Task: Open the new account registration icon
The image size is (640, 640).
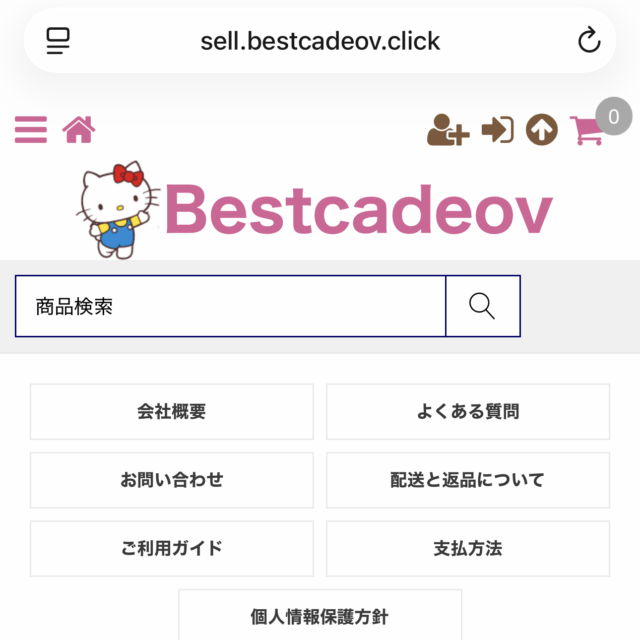Action: pos(447,130)
